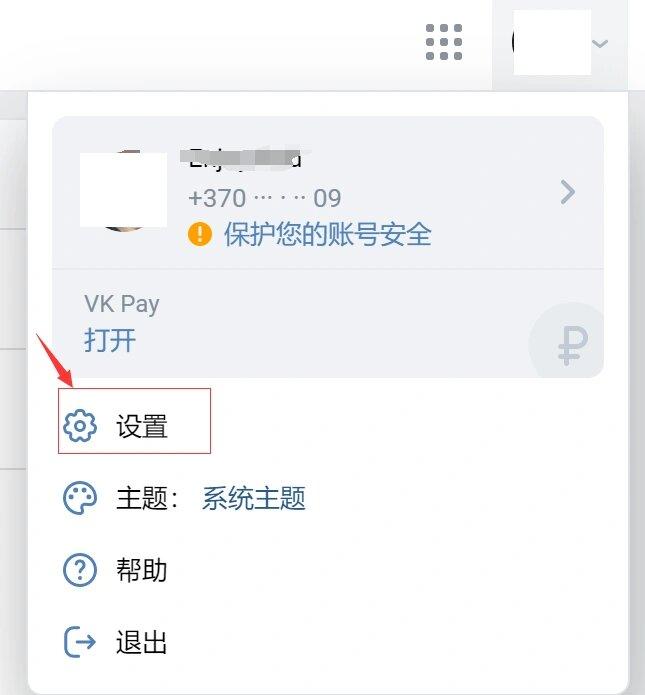Collapse the profile dropdown arrow

(600, 43)
